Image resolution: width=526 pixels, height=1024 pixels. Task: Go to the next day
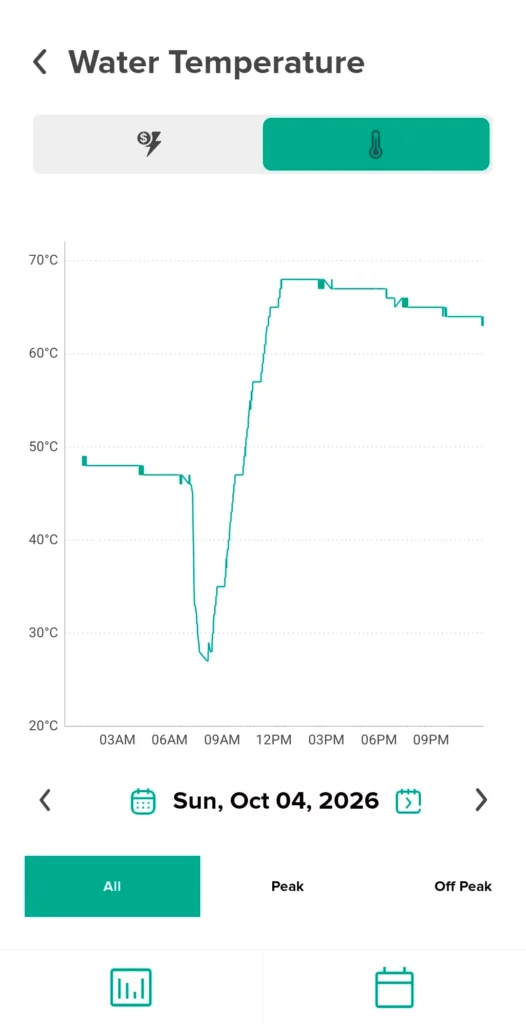coord(481,800)
